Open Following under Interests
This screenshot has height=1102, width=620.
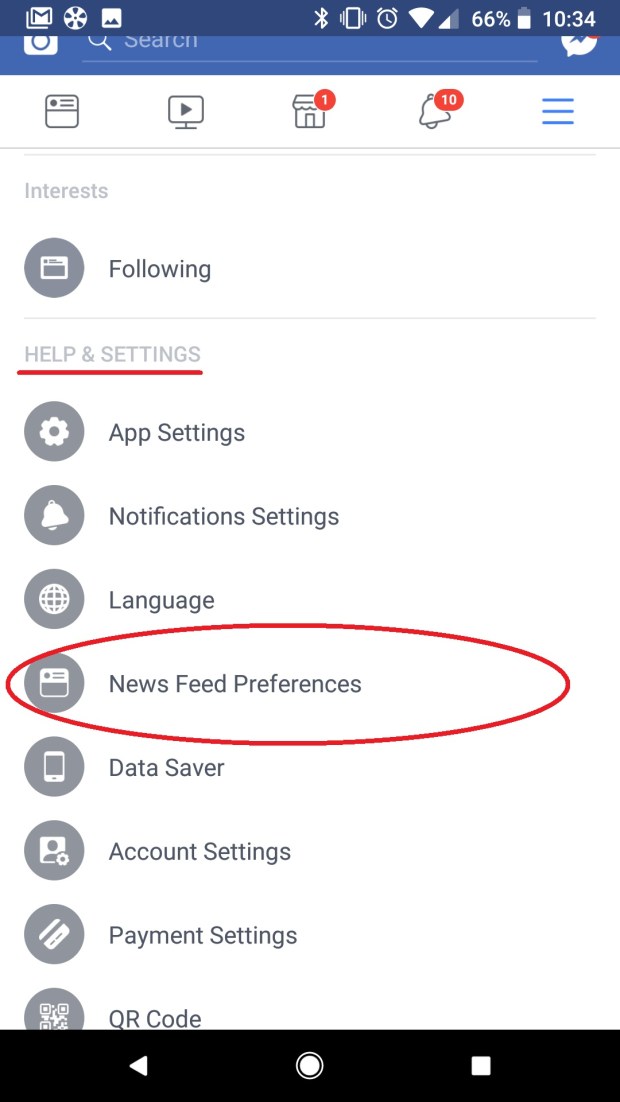[160, 268]
